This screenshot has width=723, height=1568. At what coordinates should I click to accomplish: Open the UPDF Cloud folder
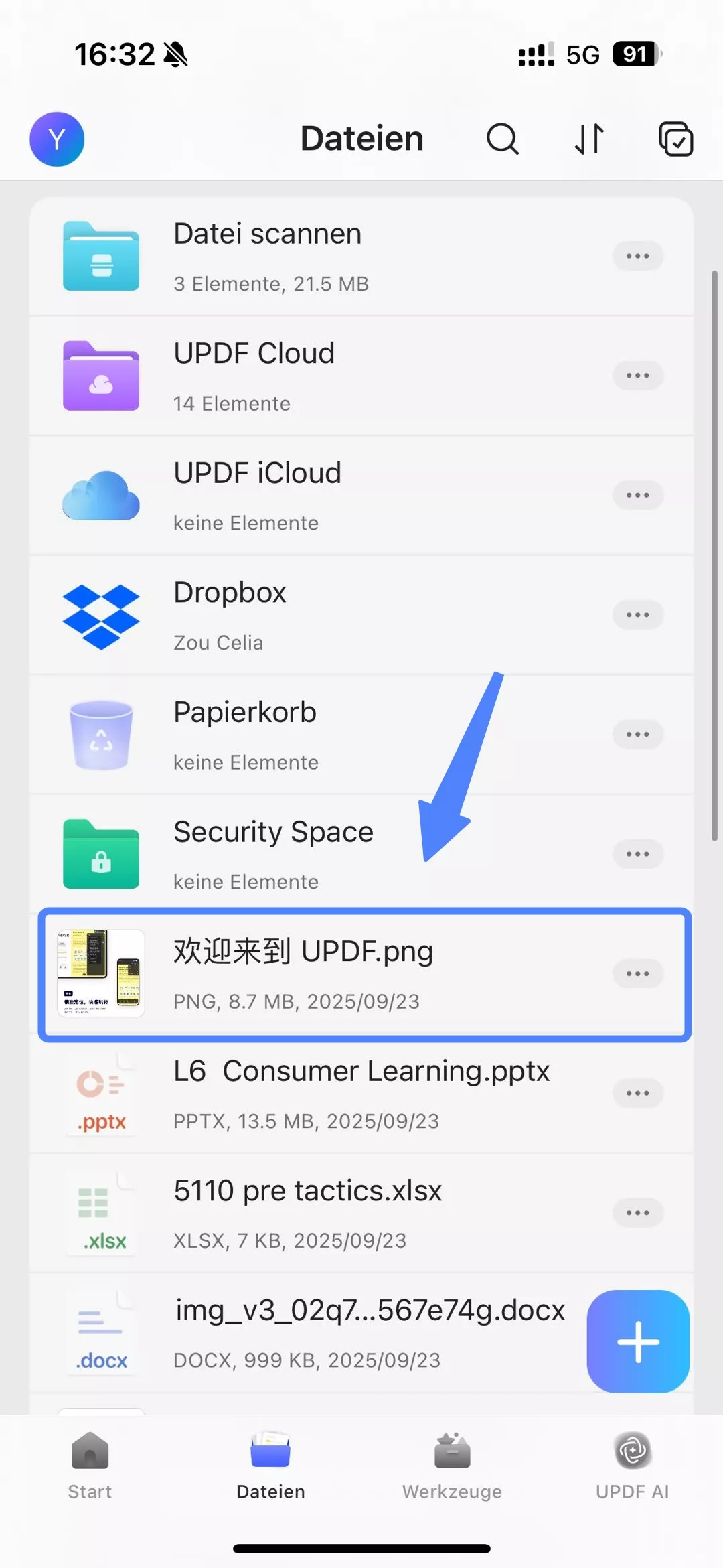pos(254,376)
